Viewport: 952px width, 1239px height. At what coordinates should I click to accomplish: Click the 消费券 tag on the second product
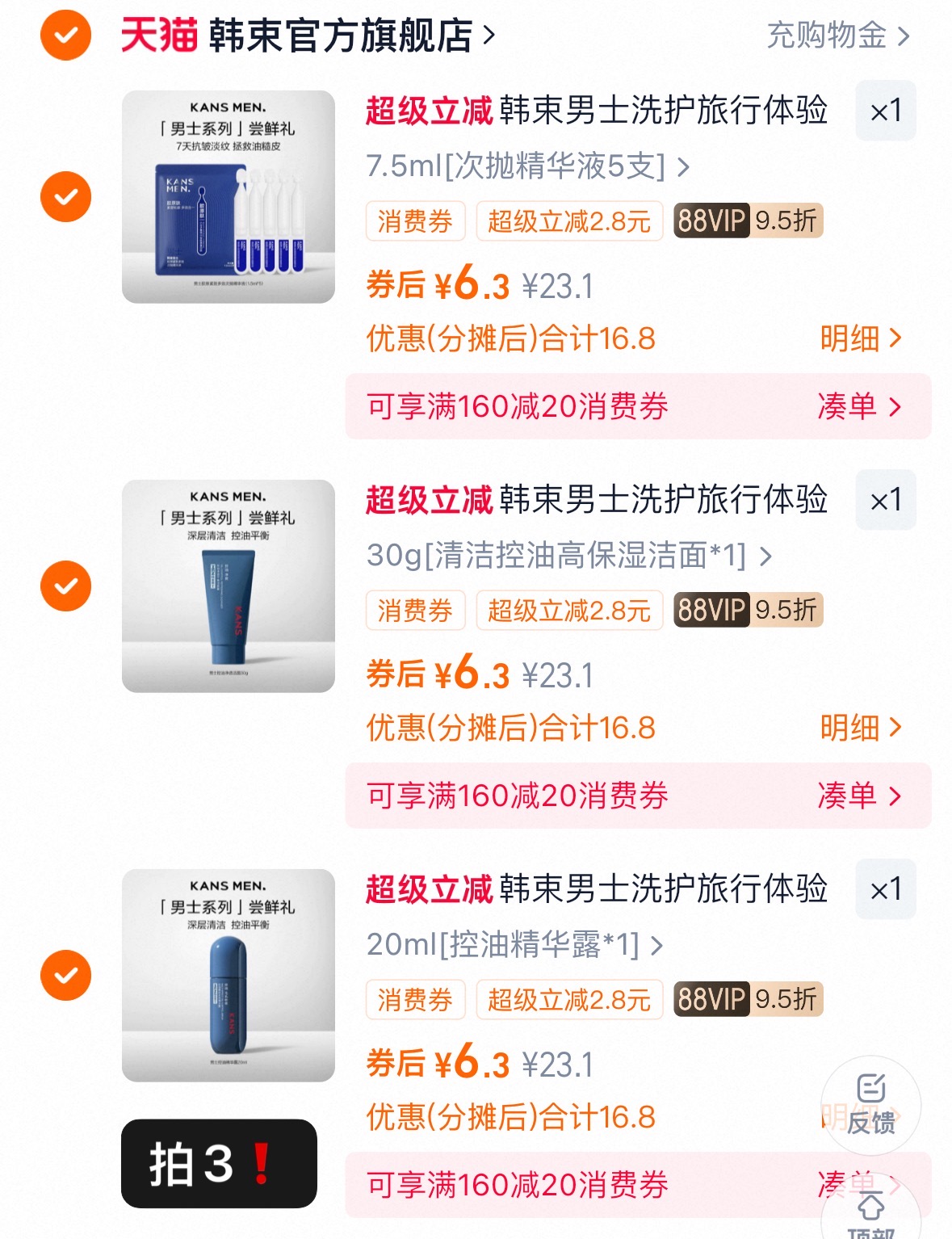coord(415,611)
